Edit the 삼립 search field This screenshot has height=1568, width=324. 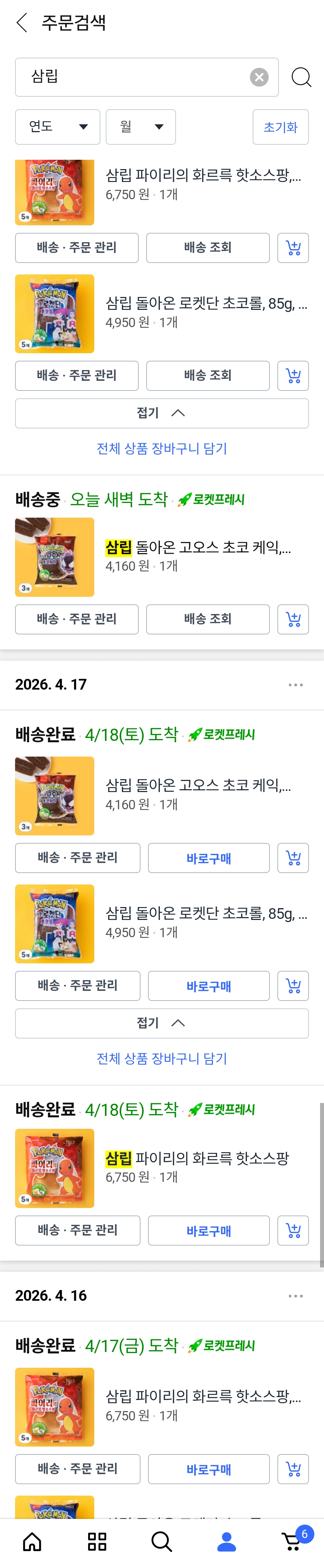point(134,77)
